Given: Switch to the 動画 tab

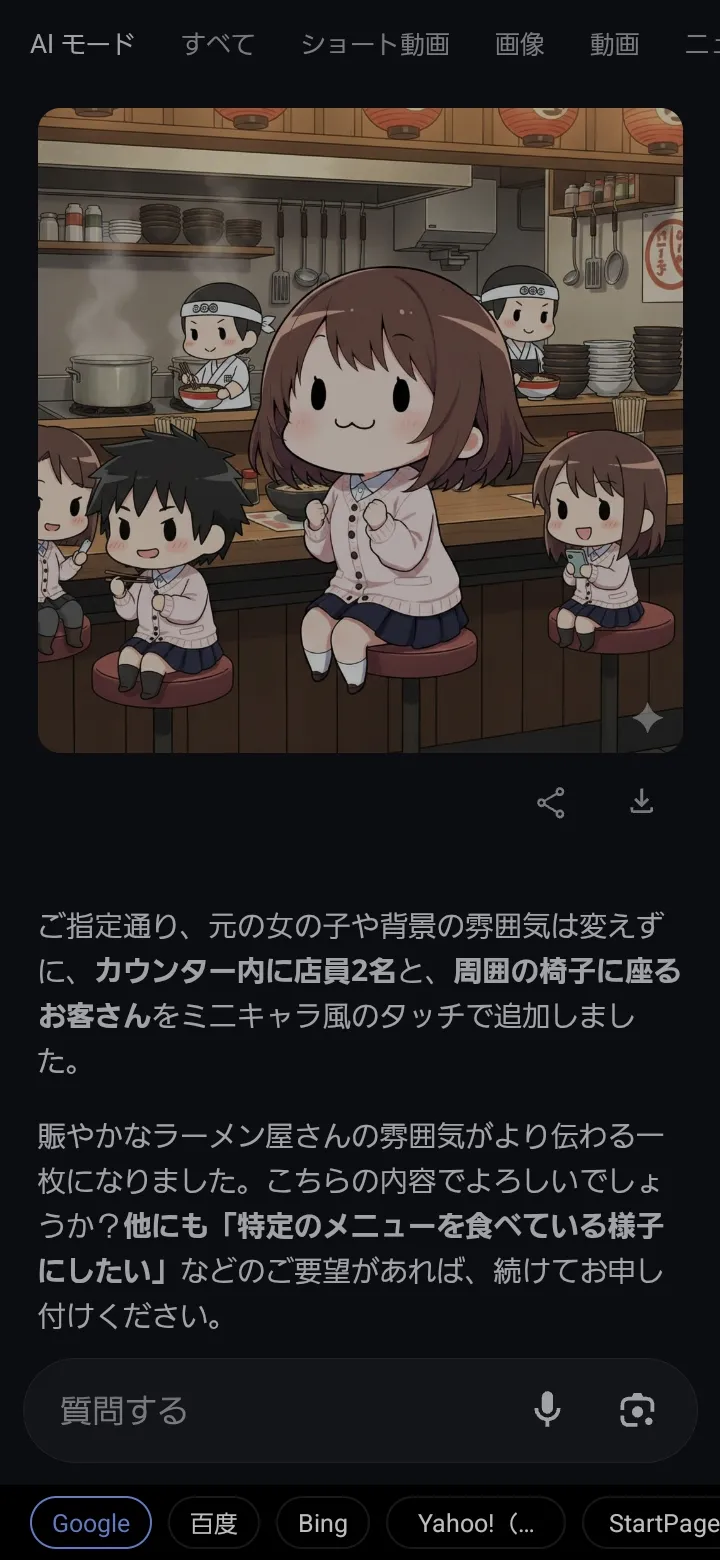Looking at the screenshot, I should [x=614, y=44].
